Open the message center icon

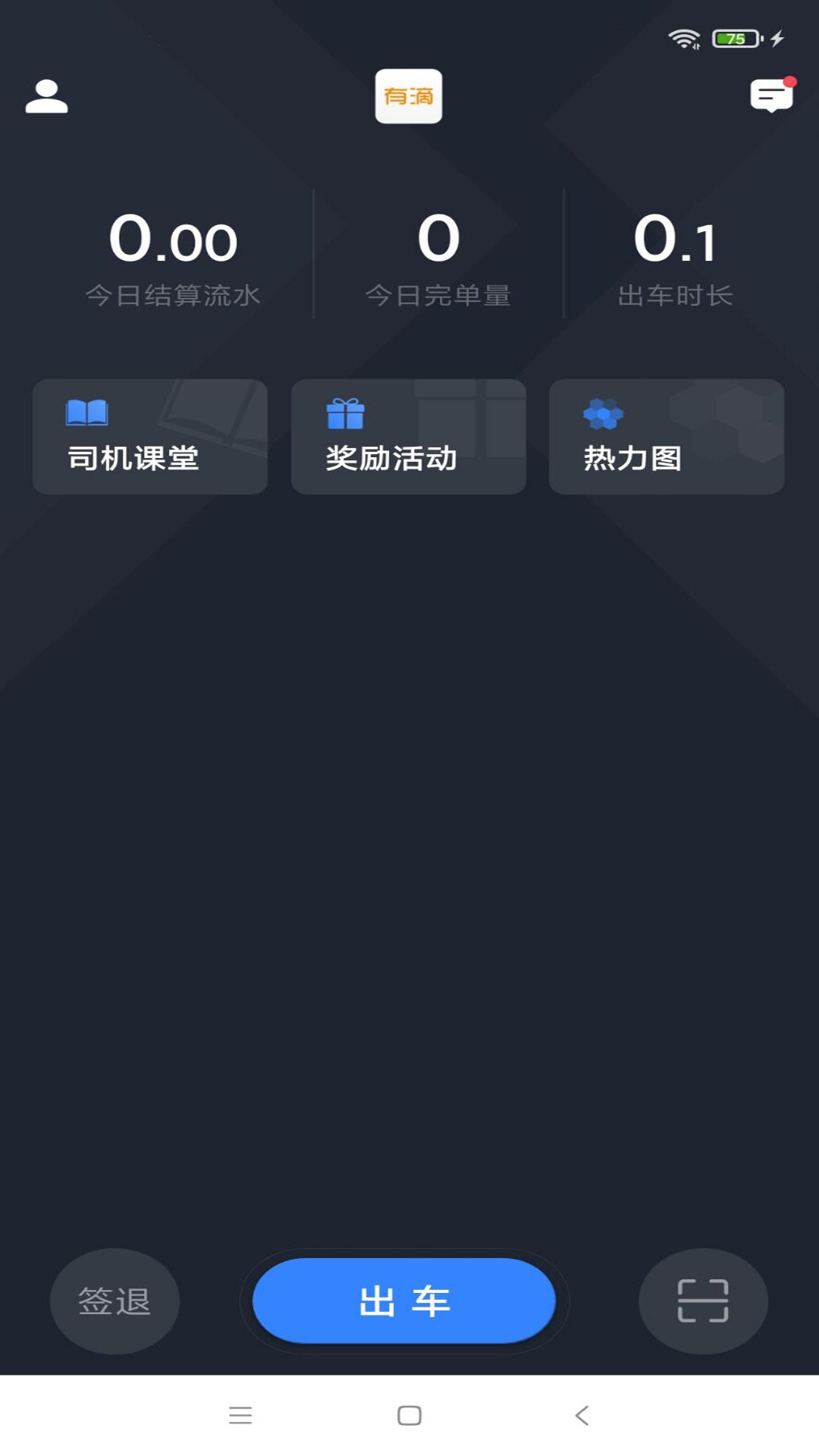[x=770, y=95]
